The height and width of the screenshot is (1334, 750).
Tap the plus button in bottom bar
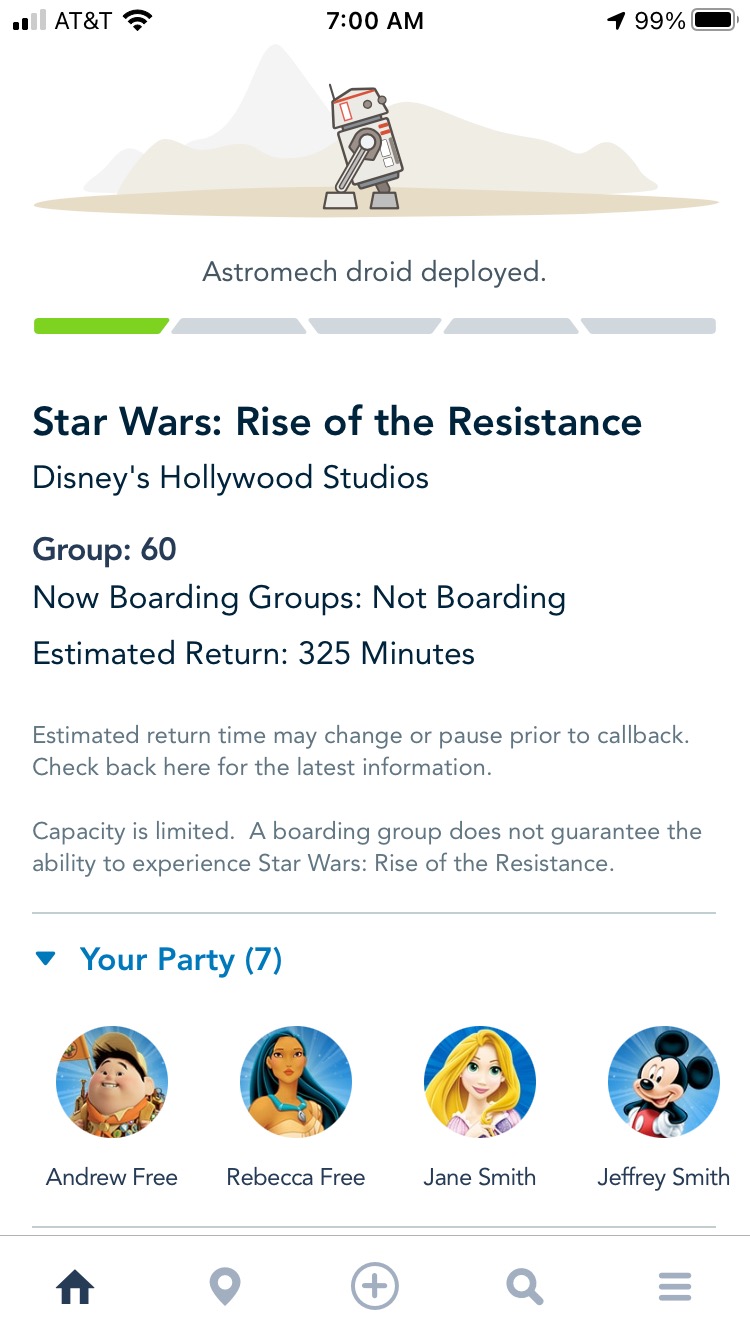tap(375, 1287)
